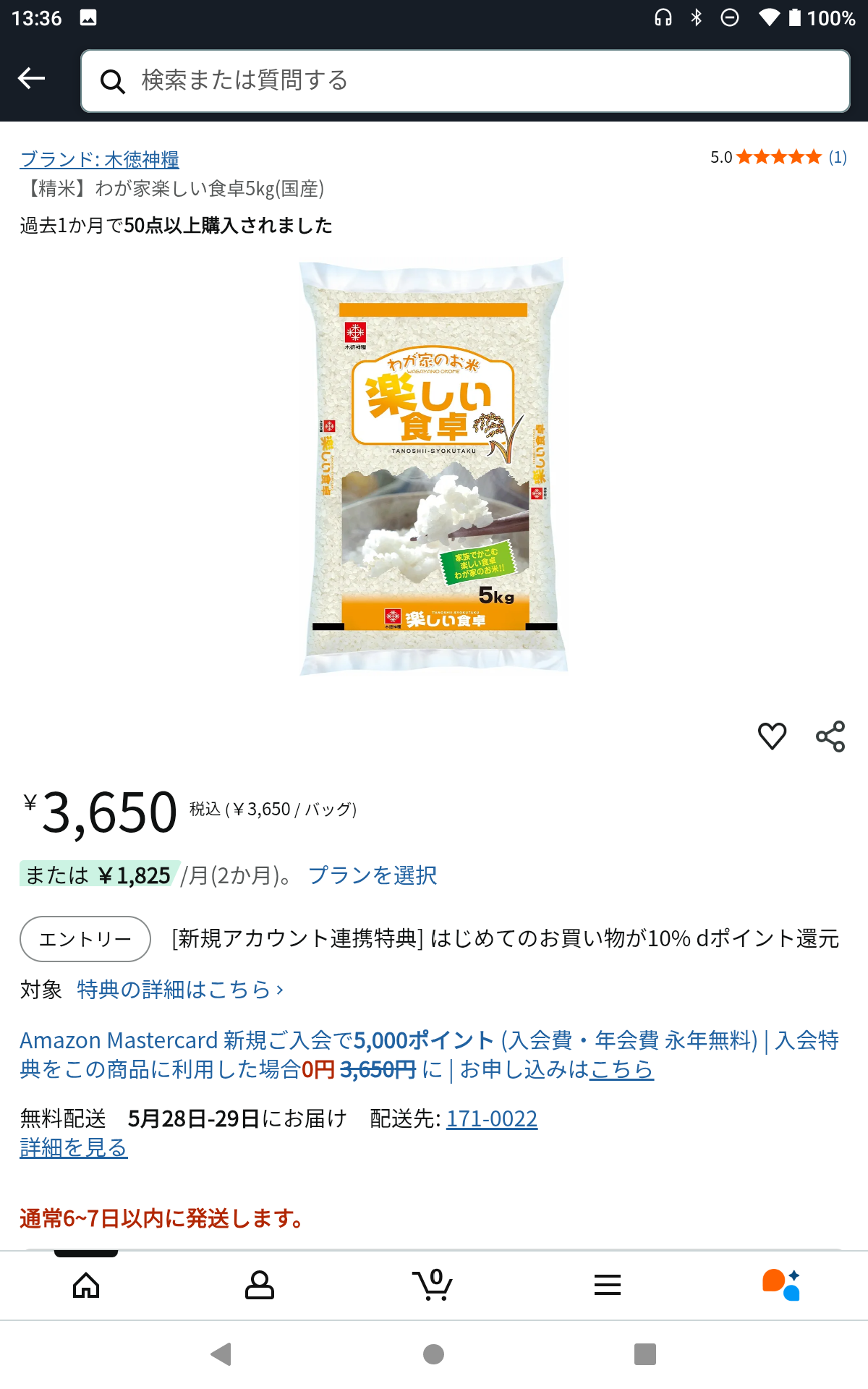
Task: Tap プランを選択 to choose a payment plan
Action: tap(373, 875)
